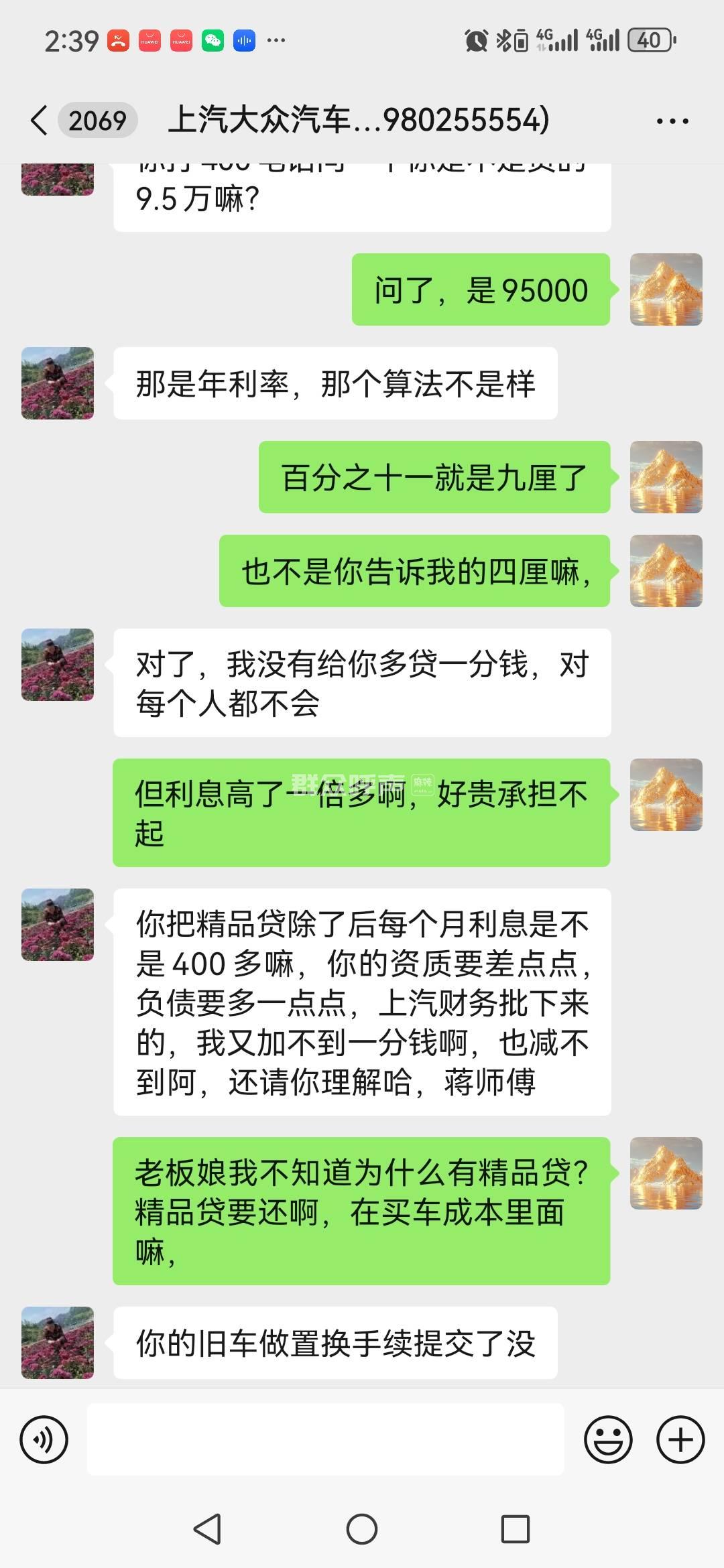Switch to voice message input

[x=44, y=1439]
